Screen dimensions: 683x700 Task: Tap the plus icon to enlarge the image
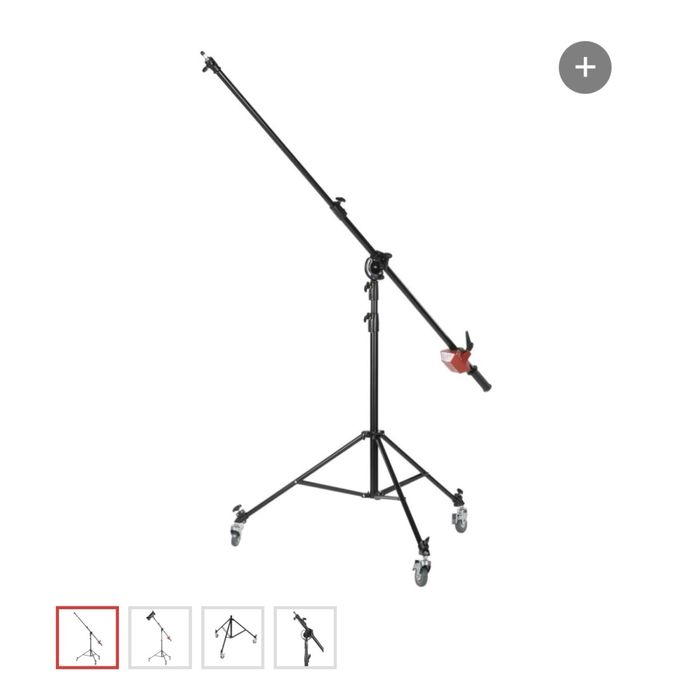click(x=585, y=68)
